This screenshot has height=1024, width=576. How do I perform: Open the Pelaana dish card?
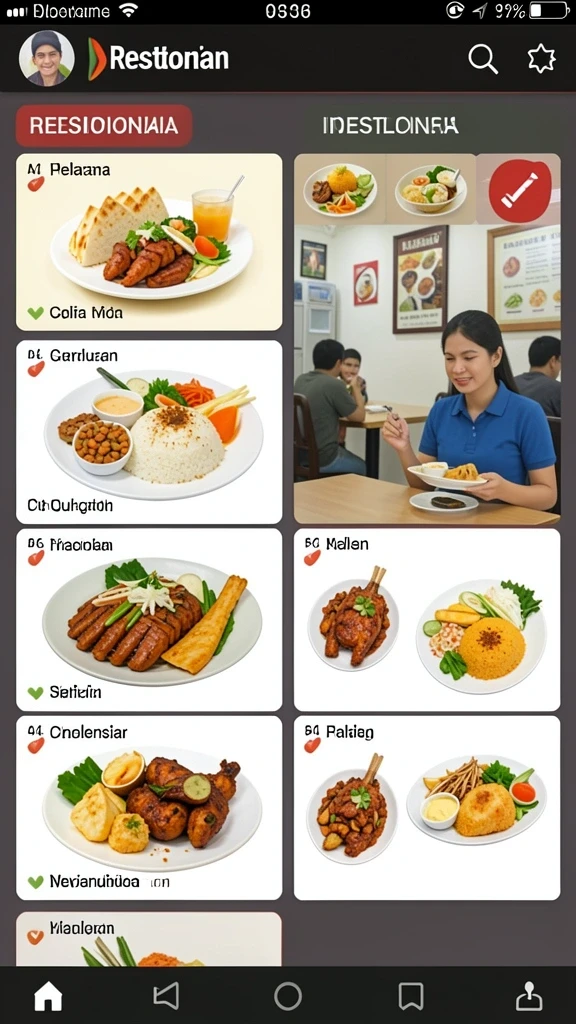(x=149, y=242)
